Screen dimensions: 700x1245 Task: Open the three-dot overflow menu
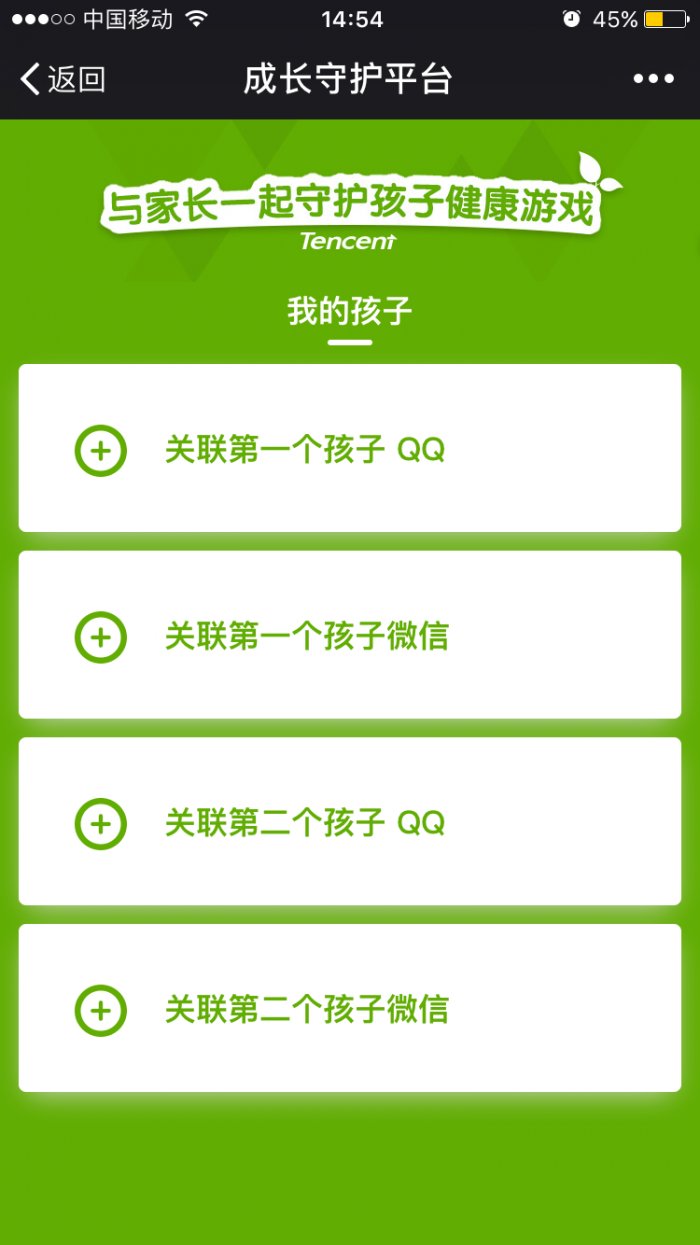654,79
